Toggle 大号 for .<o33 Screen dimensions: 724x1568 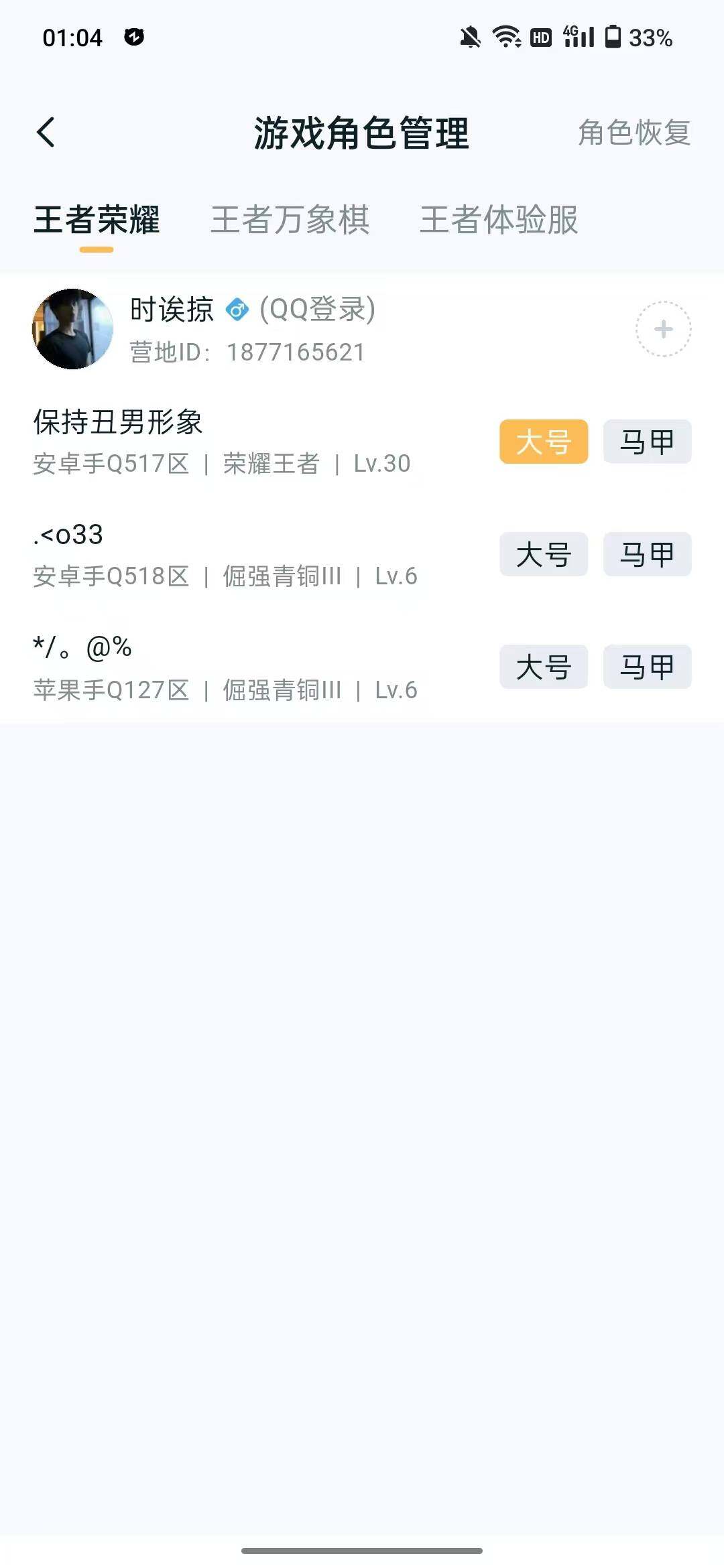[543, 554]
